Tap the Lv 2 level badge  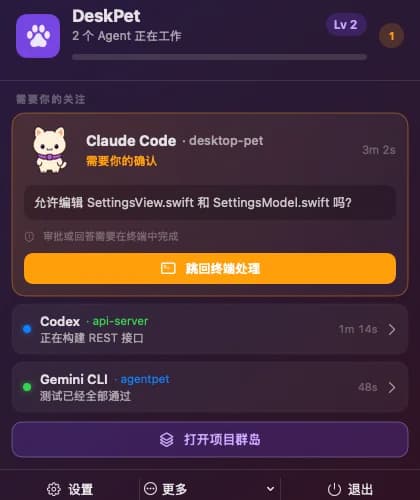pos(346,25)
